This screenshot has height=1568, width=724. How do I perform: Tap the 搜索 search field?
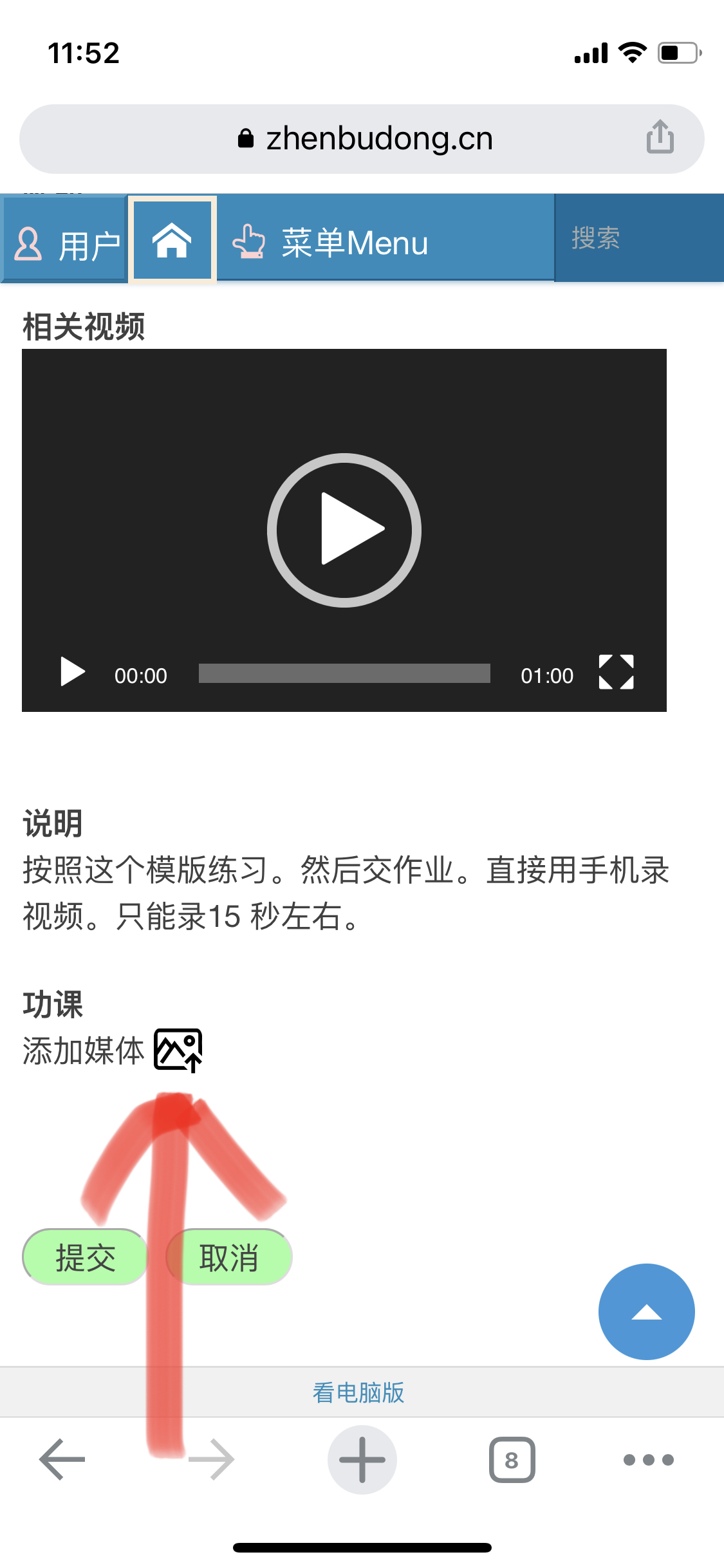(x=637, y=238)
